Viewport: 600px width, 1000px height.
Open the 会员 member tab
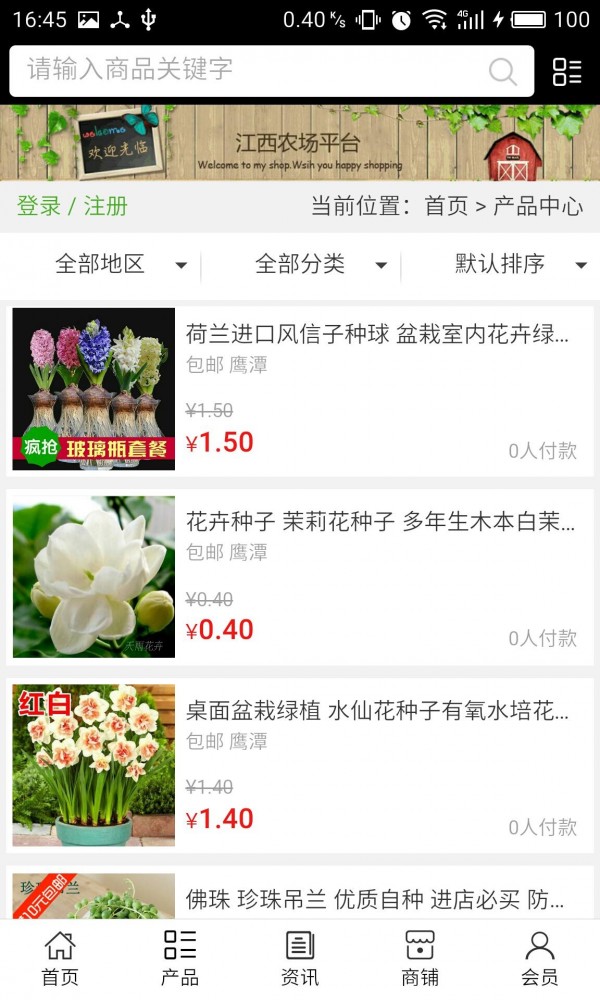tap(540, 958)
